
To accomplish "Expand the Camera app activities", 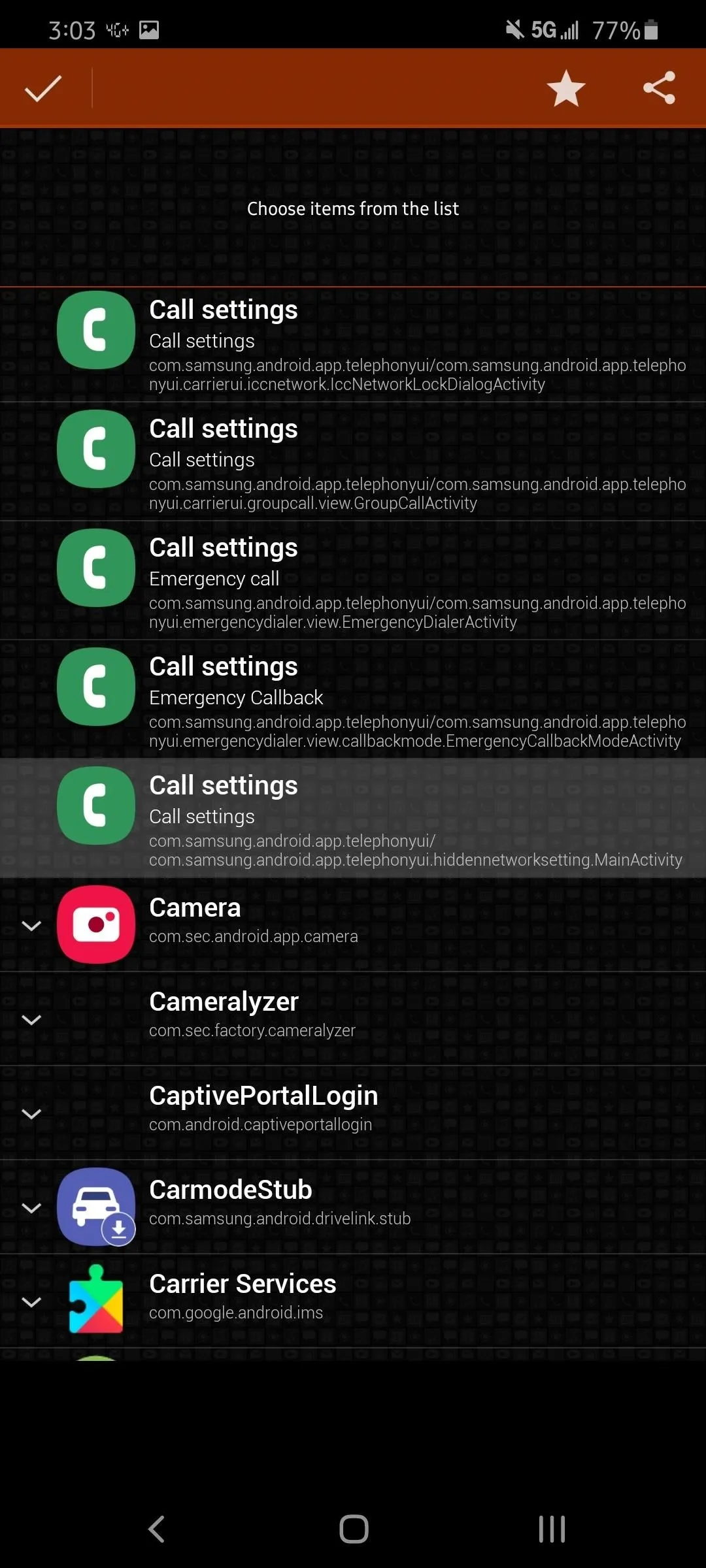I will pyautogui.click(x=31, y=925).
